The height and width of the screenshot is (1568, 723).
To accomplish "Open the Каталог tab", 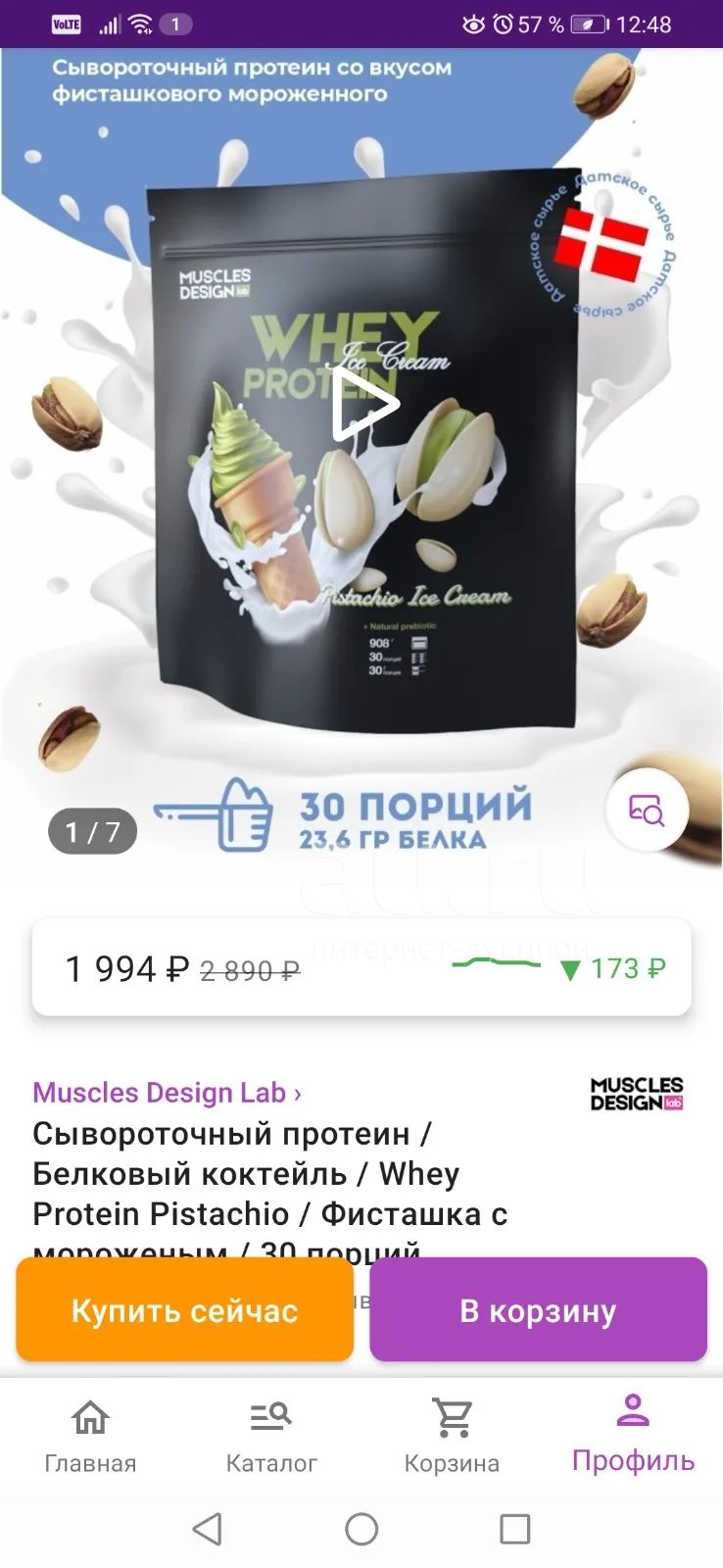I will tap(271, 1436).
